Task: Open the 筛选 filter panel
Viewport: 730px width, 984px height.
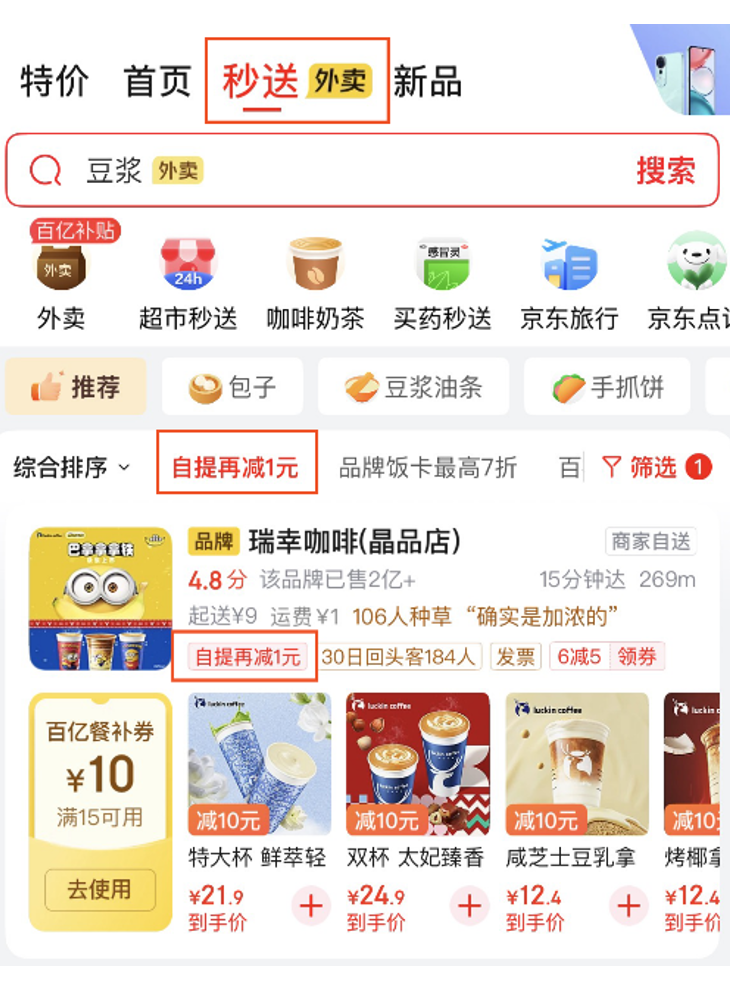Action: coord(655,467)
